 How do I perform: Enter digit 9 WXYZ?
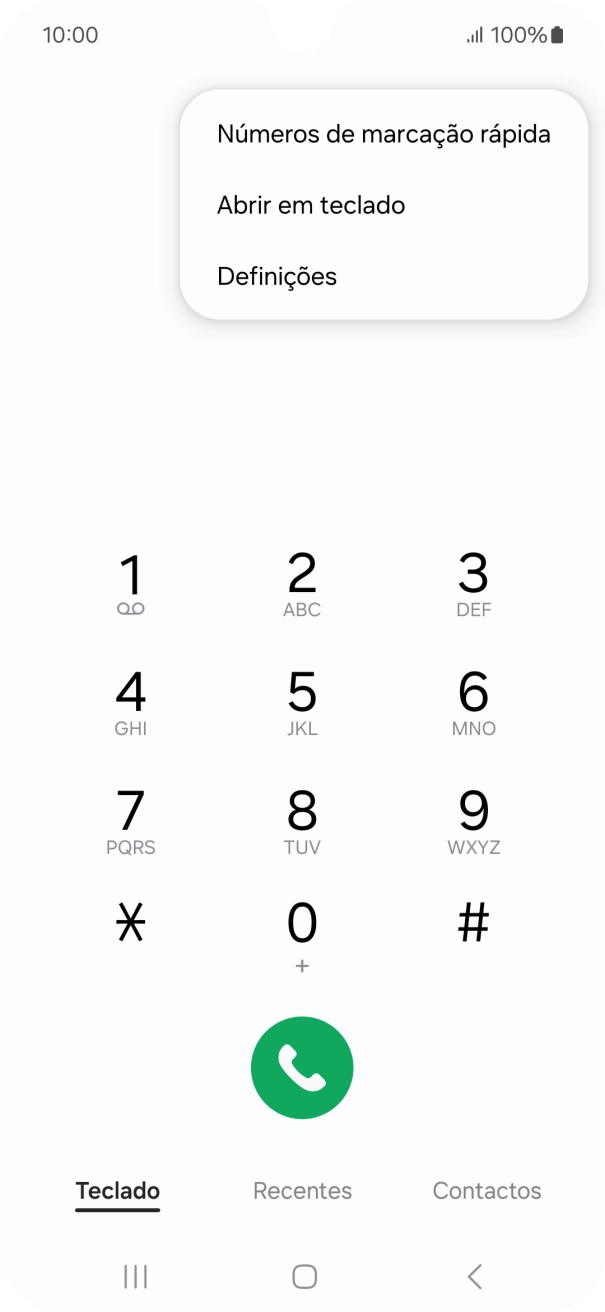pos(473,822)
